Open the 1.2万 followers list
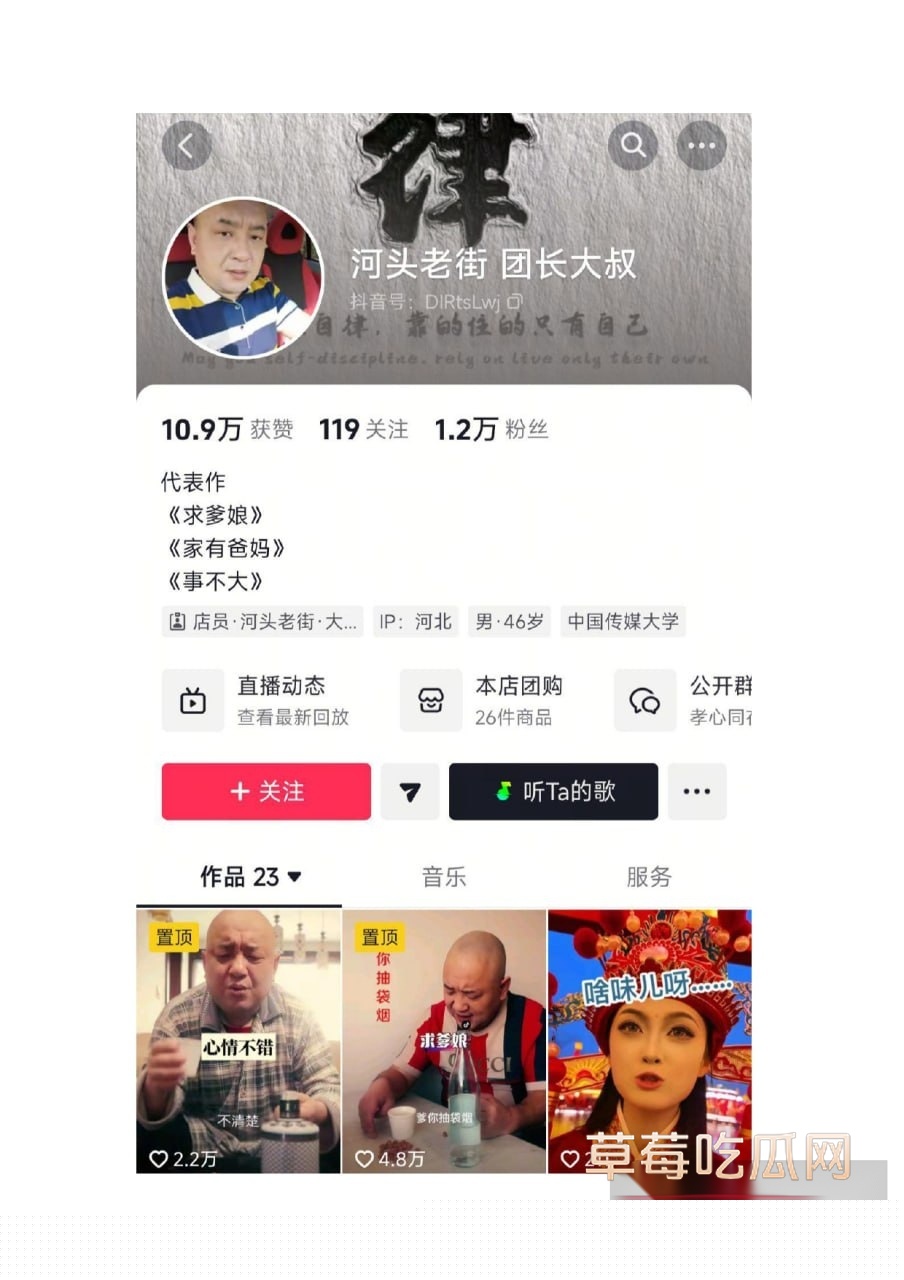 [x=491, y=430]
